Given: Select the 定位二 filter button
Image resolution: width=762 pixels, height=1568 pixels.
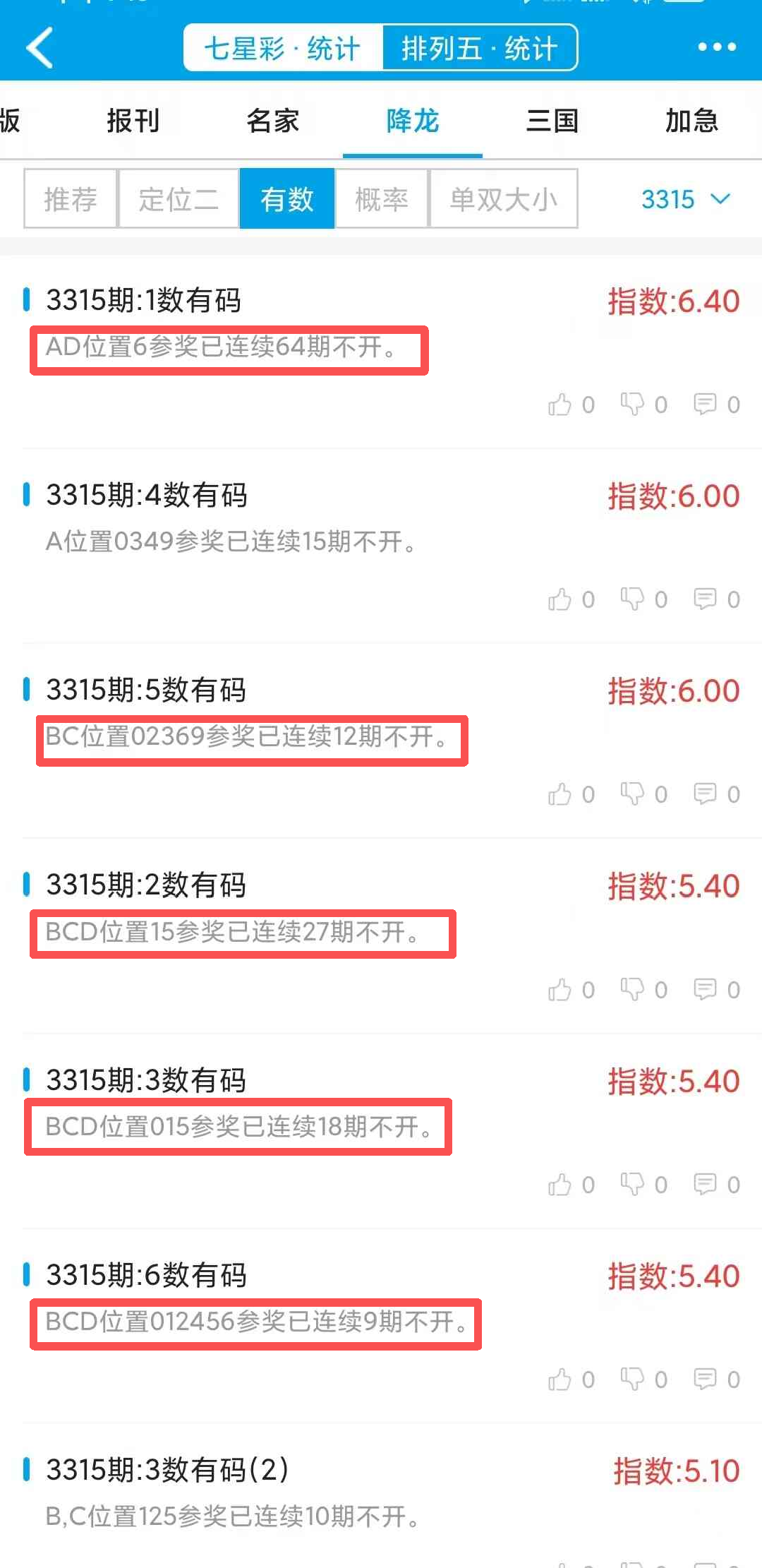Looking at the screenshot, I should tap(178, 198).
